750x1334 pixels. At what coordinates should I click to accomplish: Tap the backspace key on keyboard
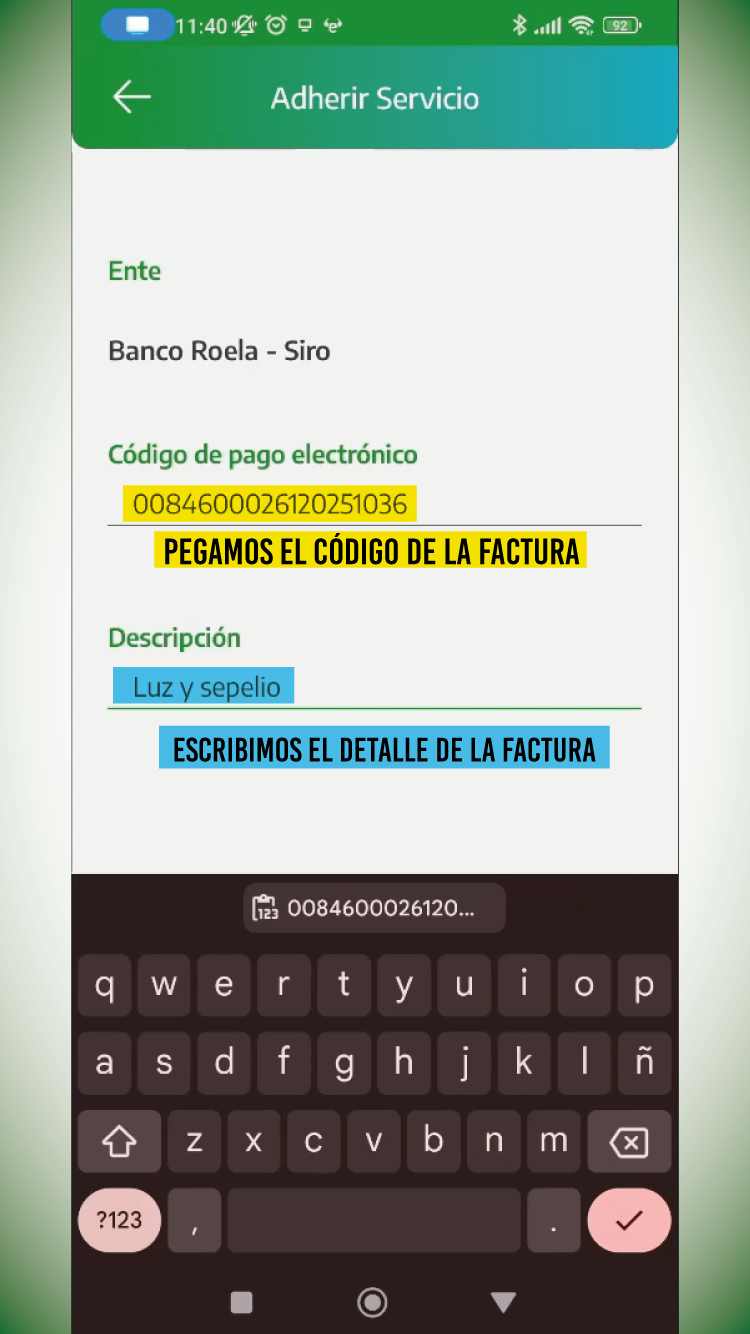pyautogui.click(x=628, y=1141)
